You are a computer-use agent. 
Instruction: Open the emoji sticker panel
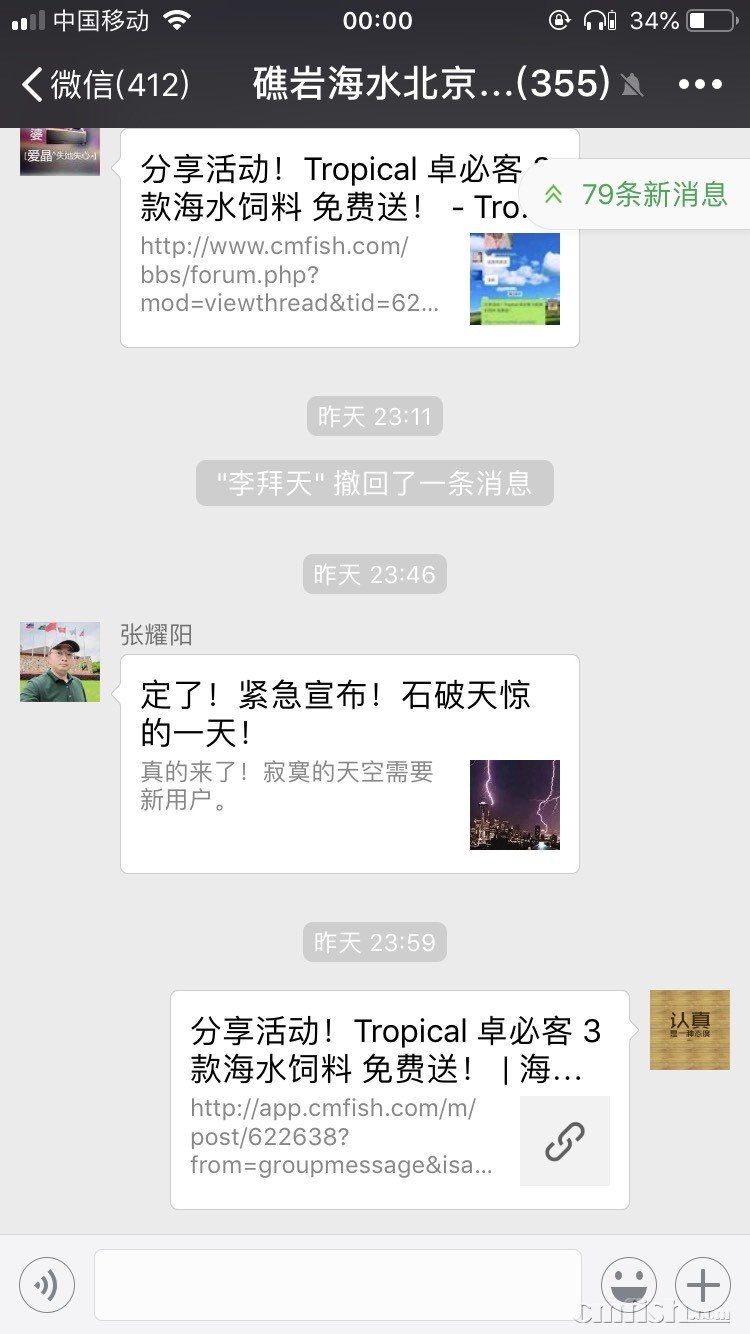pyautogui.click(x=628, y=1284)
